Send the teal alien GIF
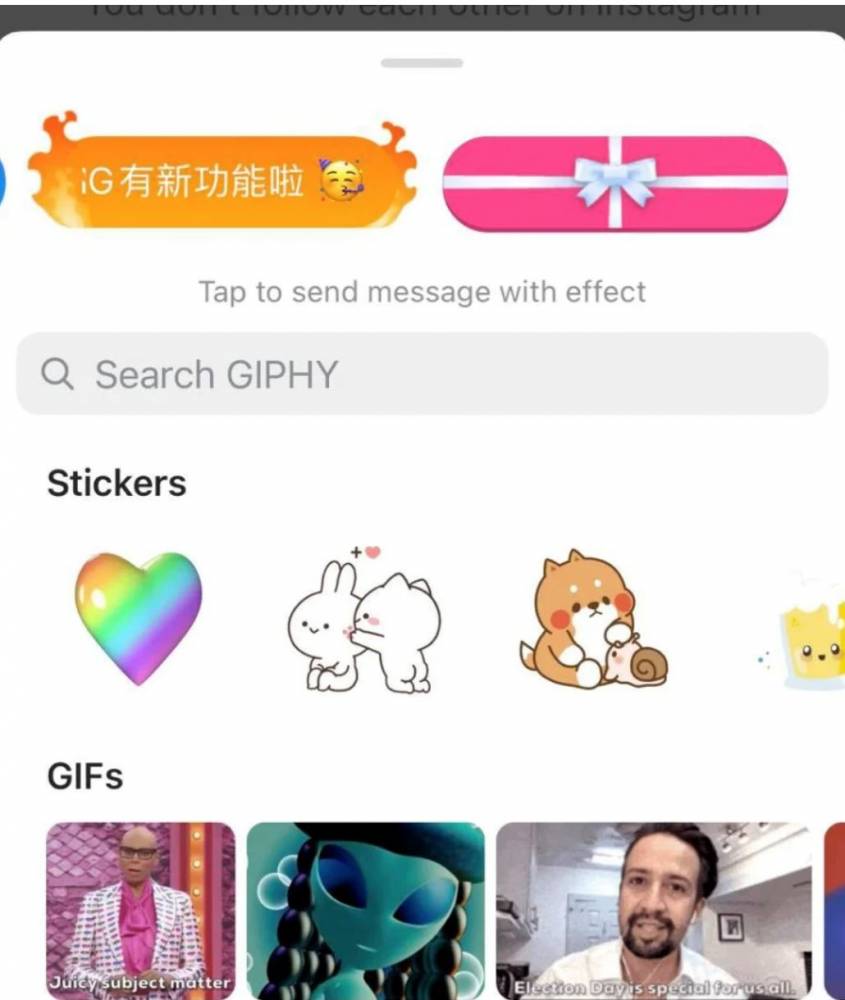 (x=365, y=910)
